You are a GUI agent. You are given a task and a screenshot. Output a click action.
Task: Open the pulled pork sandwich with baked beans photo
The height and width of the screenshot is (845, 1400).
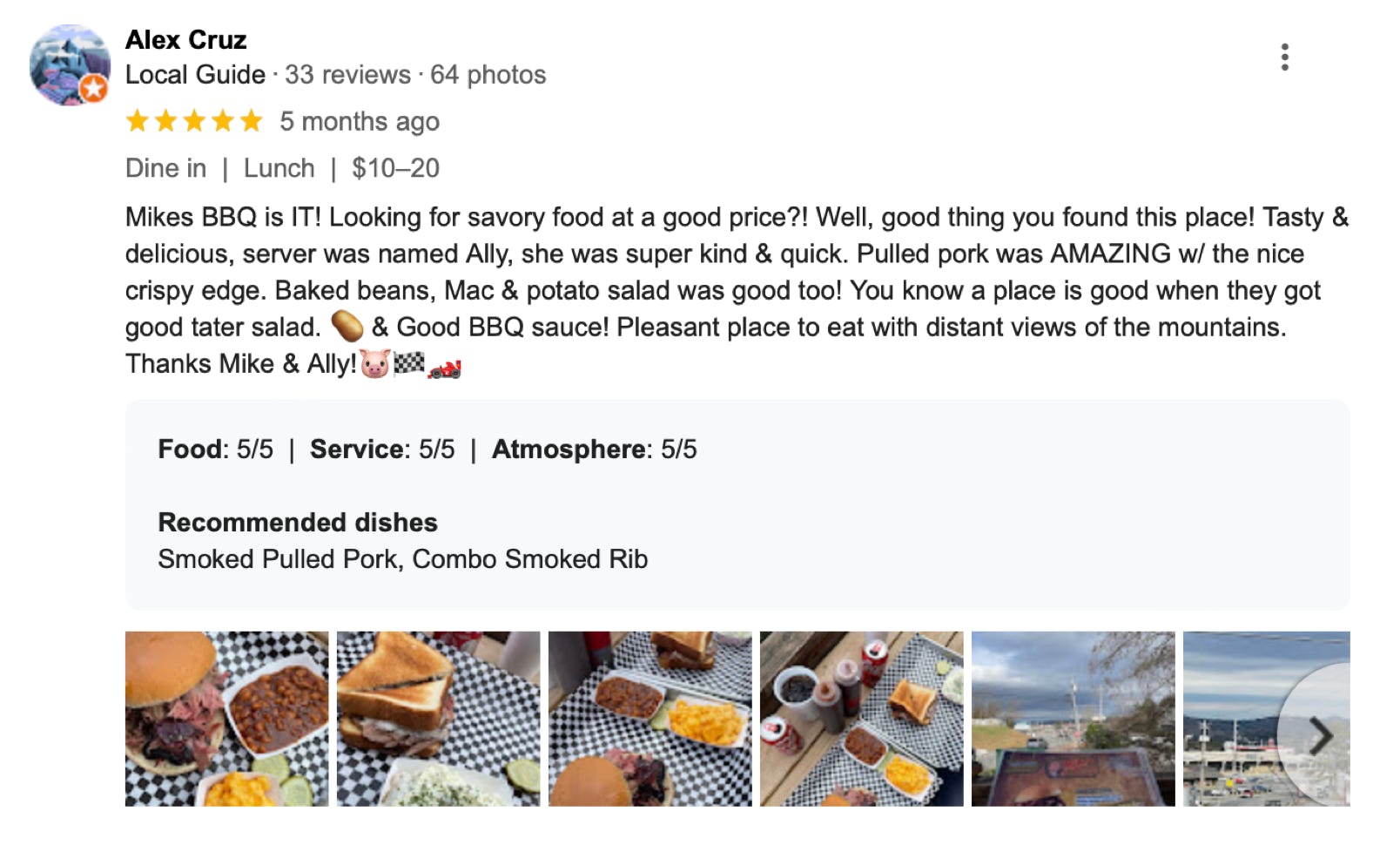click(226, 718)
